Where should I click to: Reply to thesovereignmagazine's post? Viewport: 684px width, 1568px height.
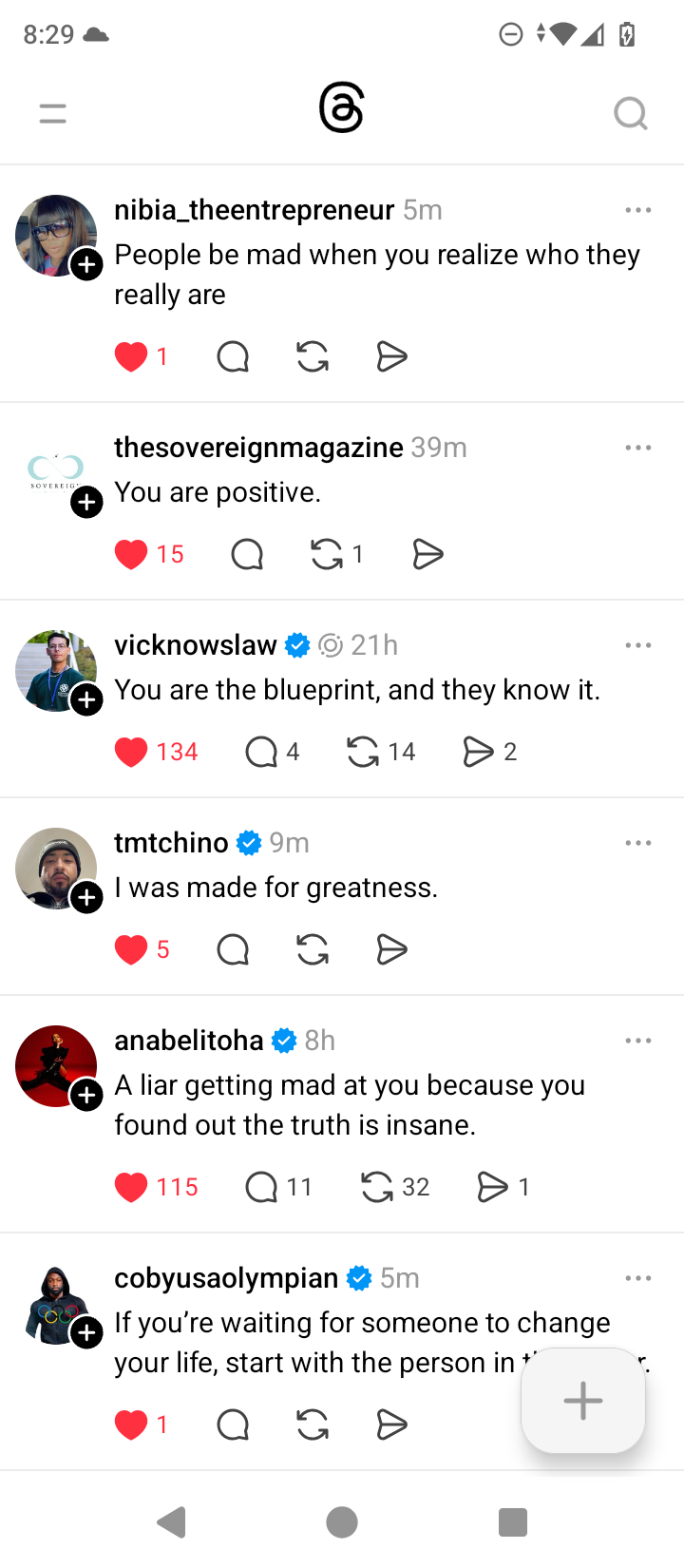point(247,554)
